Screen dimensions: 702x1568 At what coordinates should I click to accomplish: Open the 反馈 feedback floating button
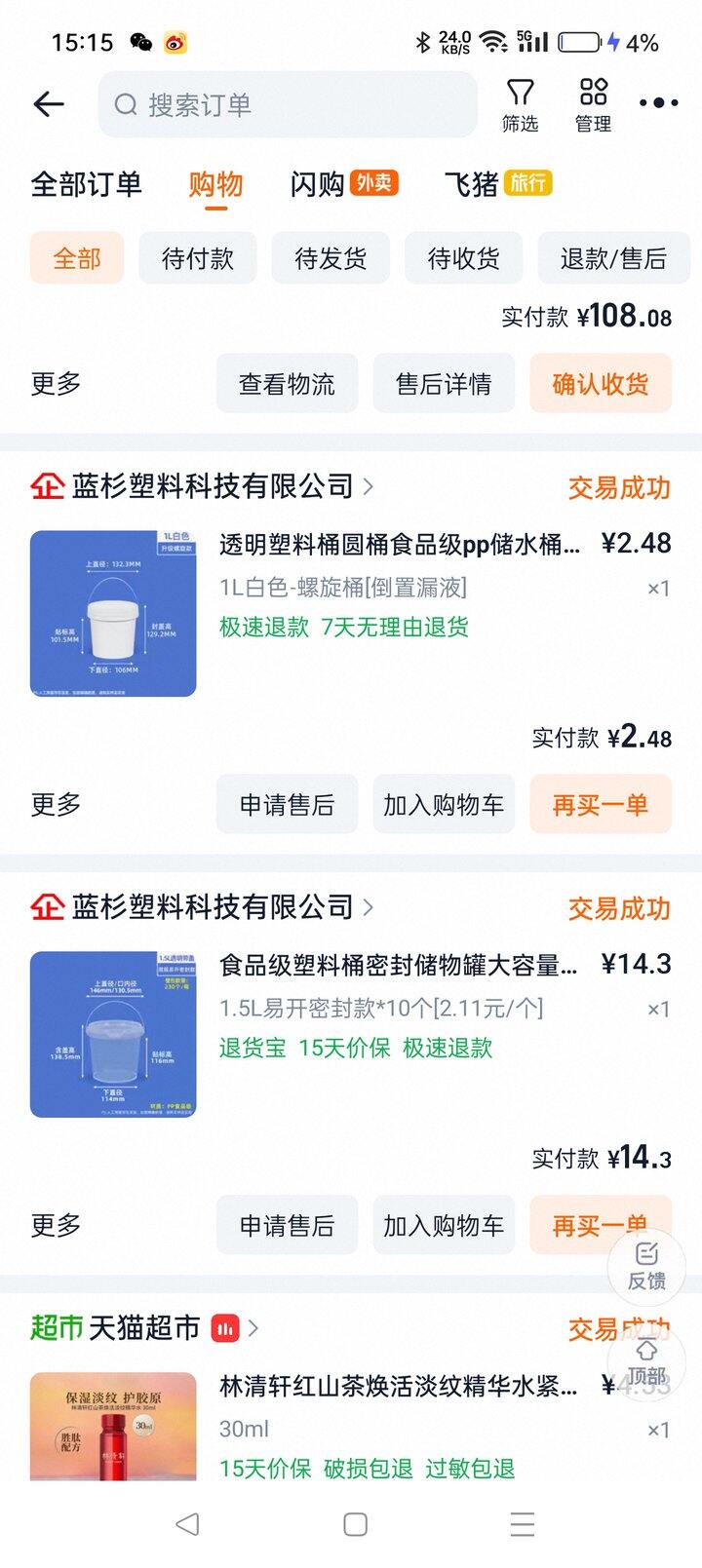645,1265
